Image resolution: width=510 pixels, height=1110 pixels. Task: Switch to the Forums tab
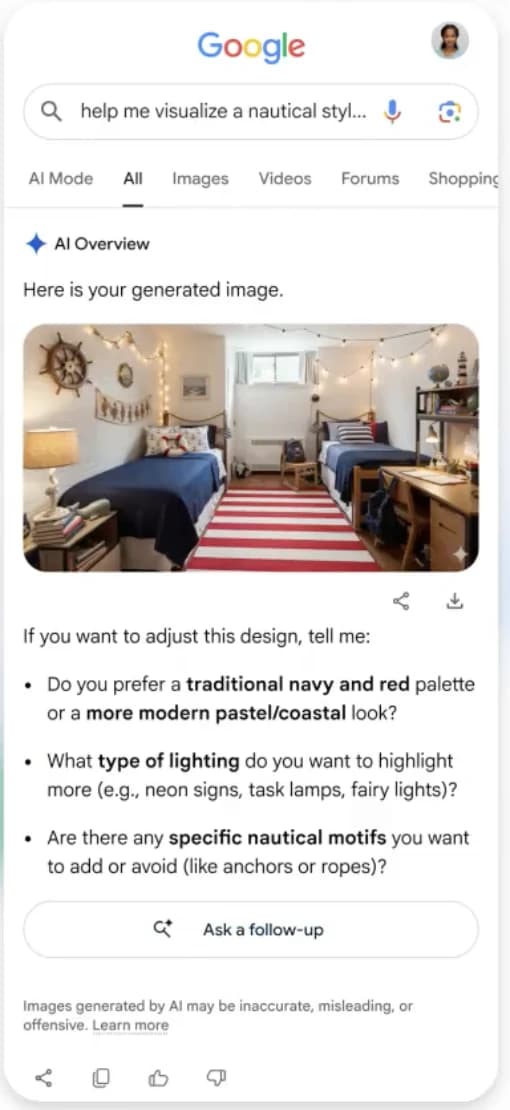(x=370, y=179)
